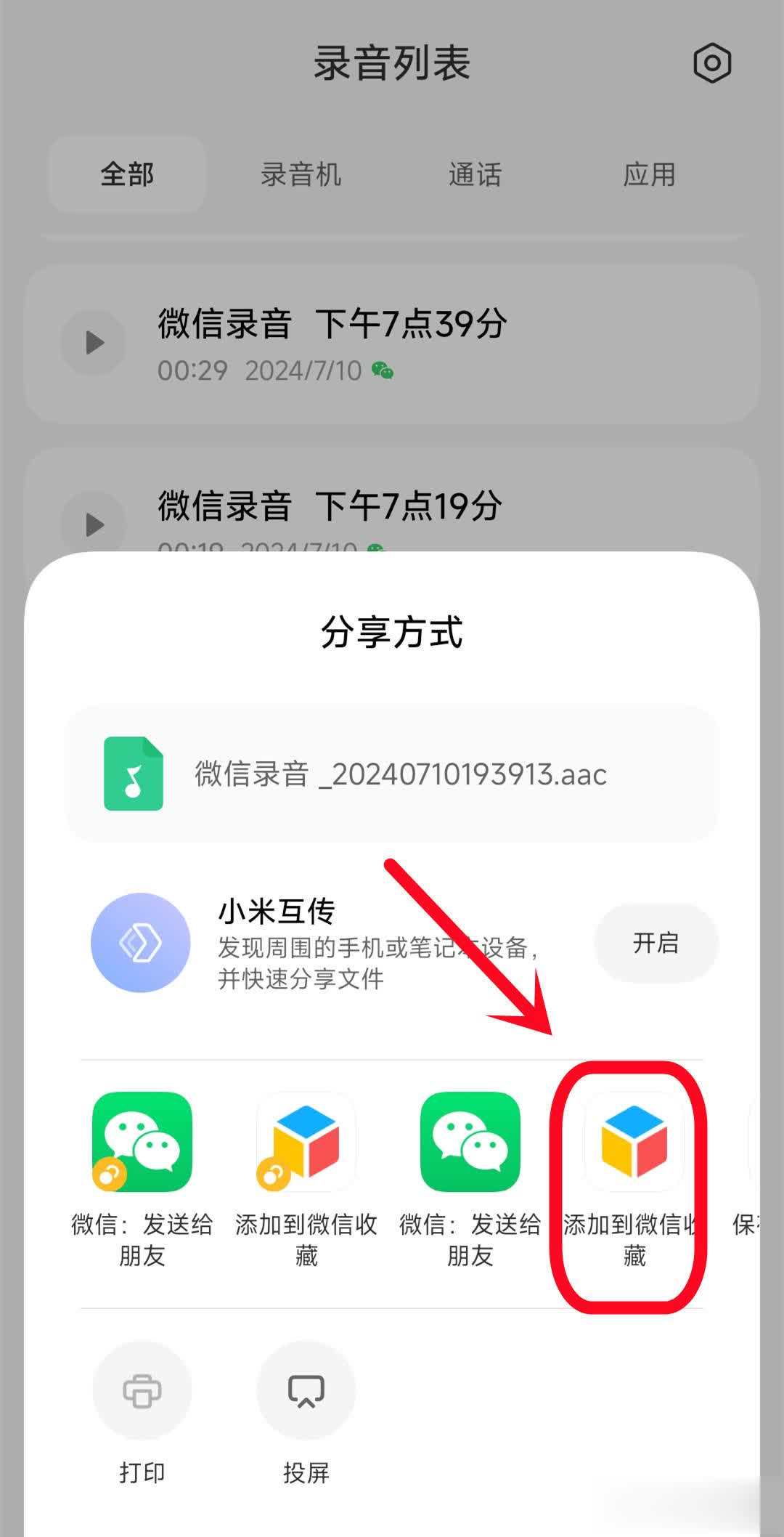This screenshot has width=784, height=1537.
Task: Add to WeChat favorites using dual-app badge icon
Action: (x=306, y=1142)
